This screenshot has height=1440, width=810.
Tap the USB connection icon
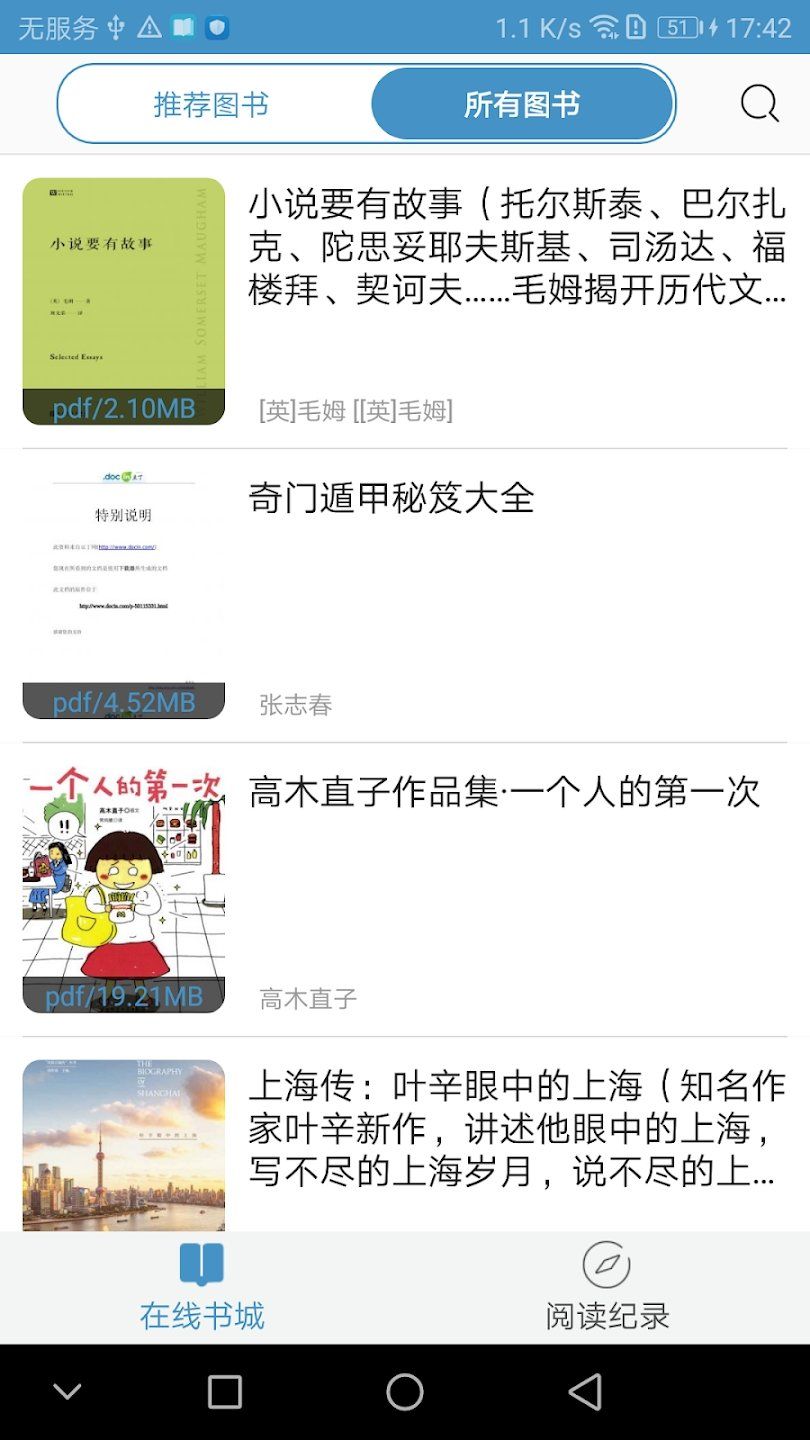click(x=113, y=28)
